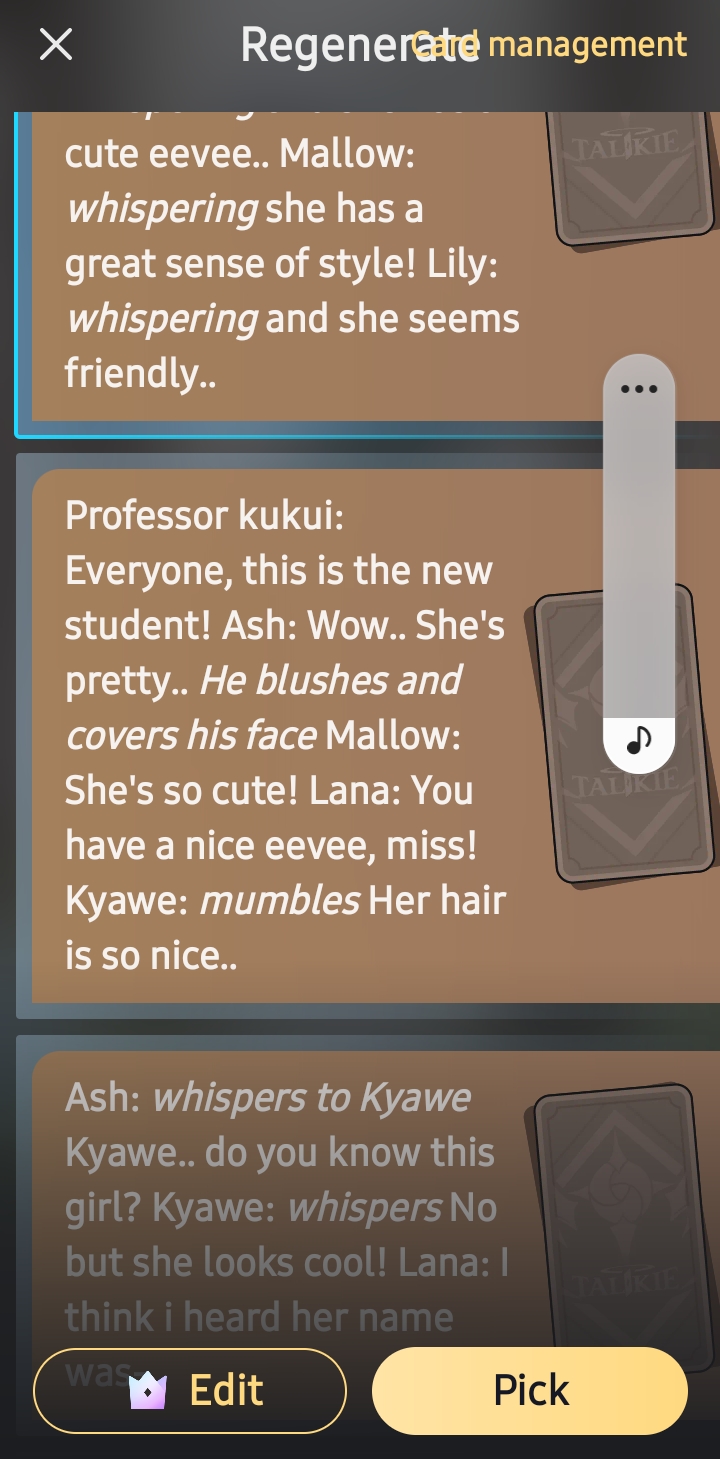Tap the three-dot floating menu
The height and width of the screenshot is (1459, 720).
coord(639,389)
